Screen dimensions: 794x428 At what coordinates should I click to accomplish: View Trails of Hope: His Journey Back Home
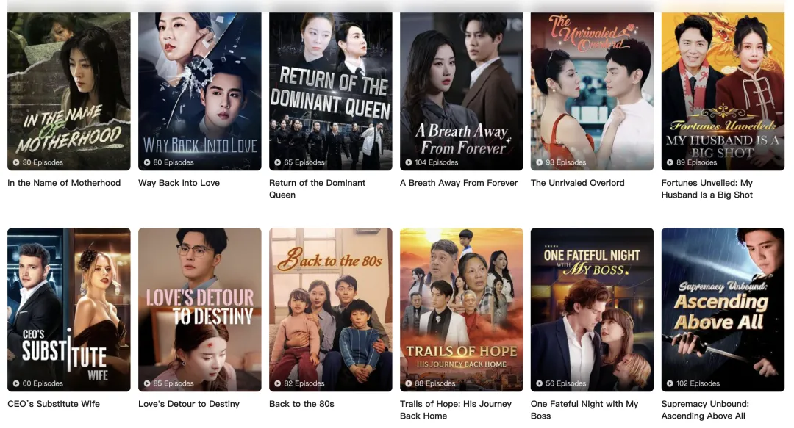(461, 309)
